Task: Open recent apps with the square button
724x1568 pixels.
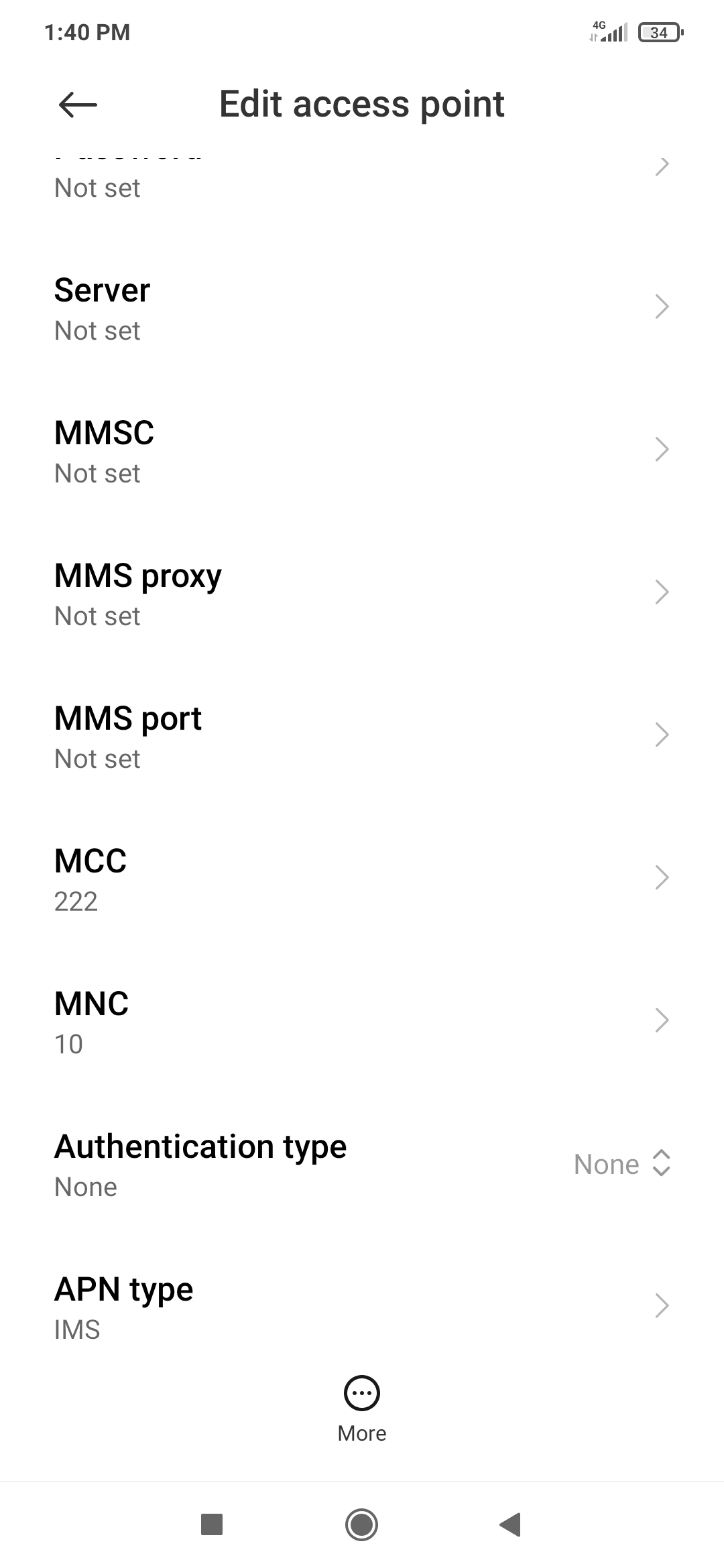Action: pyautogui.click(x=212, y=1524)
